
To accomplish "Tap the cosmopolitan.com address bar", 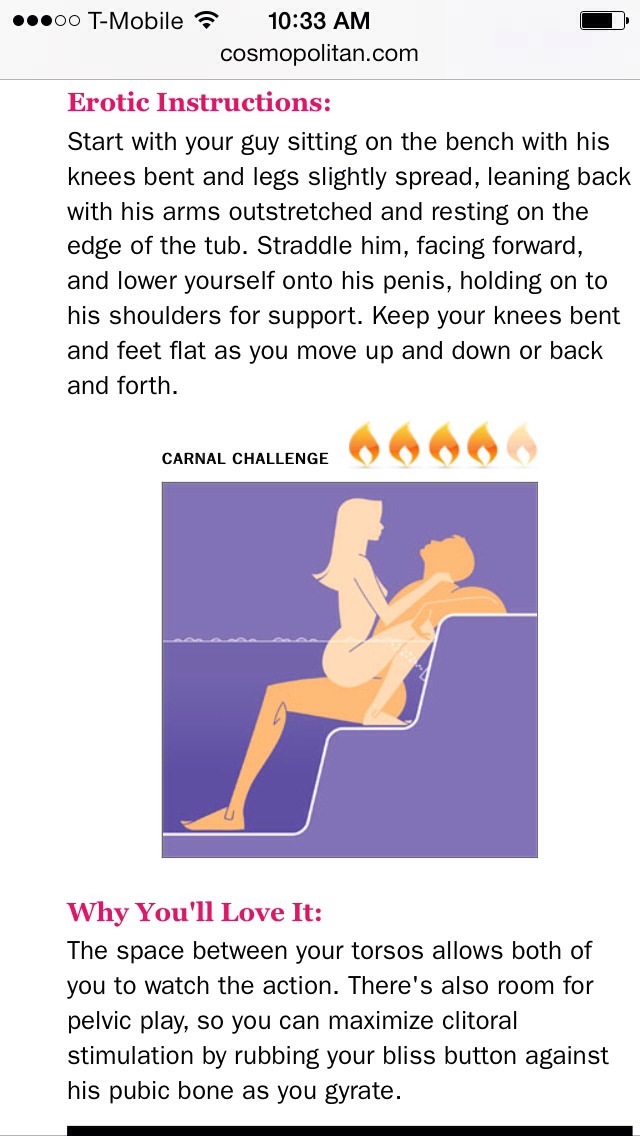I will click(319, 54).
